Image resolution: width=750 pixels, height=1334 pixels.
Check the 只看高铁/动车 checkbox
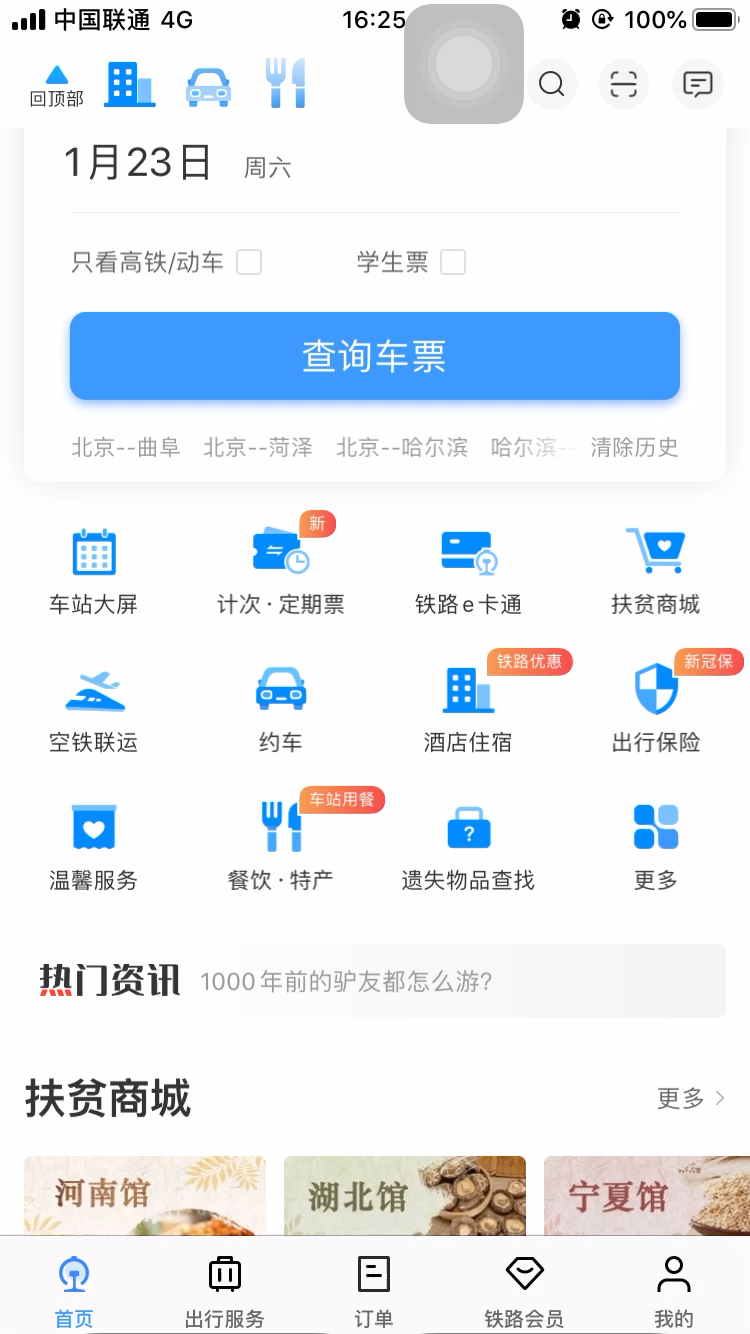(x=249, y=262)
